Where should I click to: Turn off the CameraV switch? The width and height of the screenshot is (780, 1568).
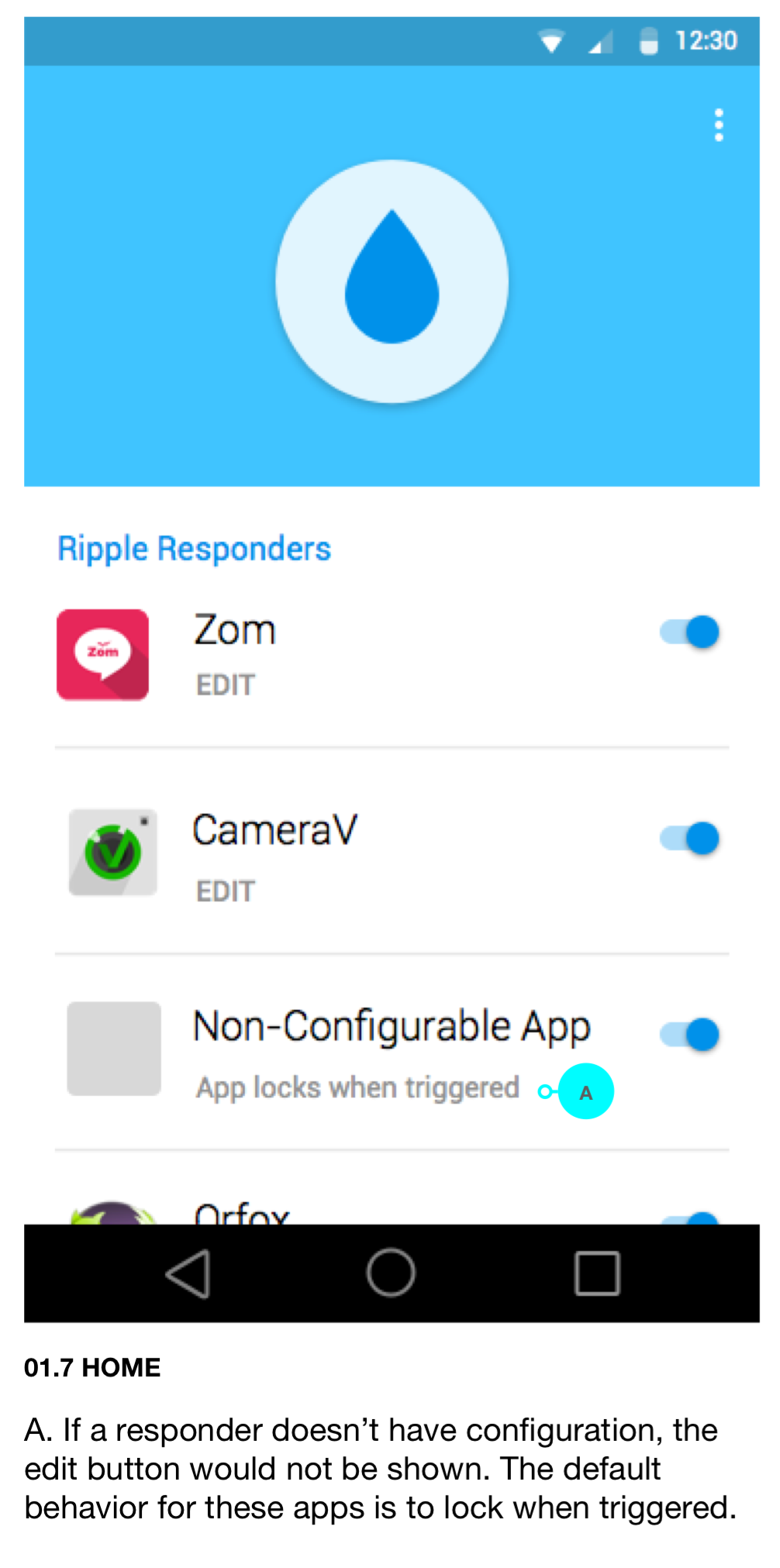click(x=689, y=838)
